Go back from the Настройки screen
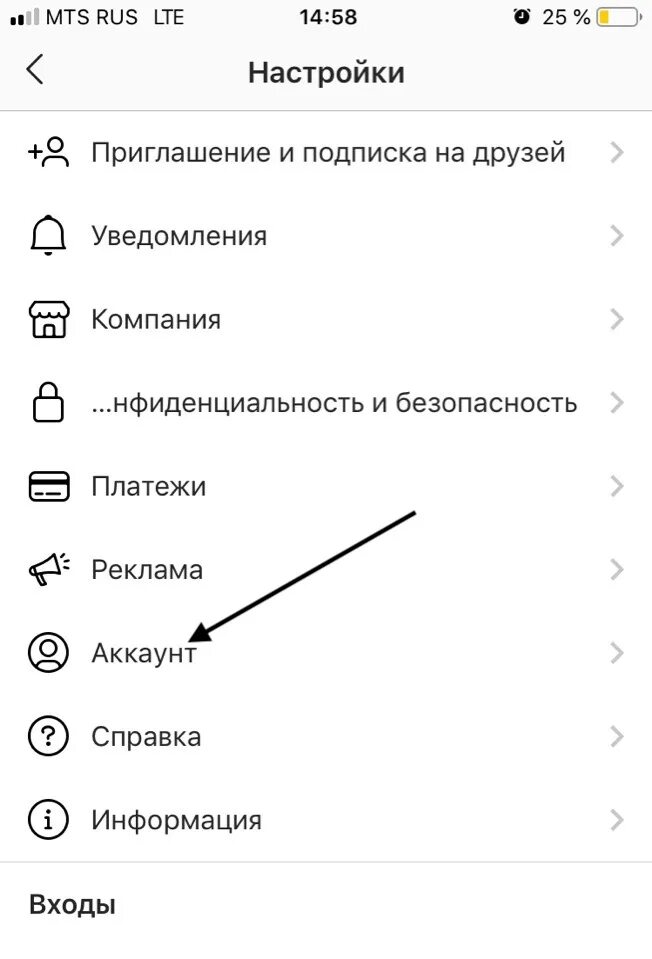Screen dimensions: 652x959 pos(36,70)
